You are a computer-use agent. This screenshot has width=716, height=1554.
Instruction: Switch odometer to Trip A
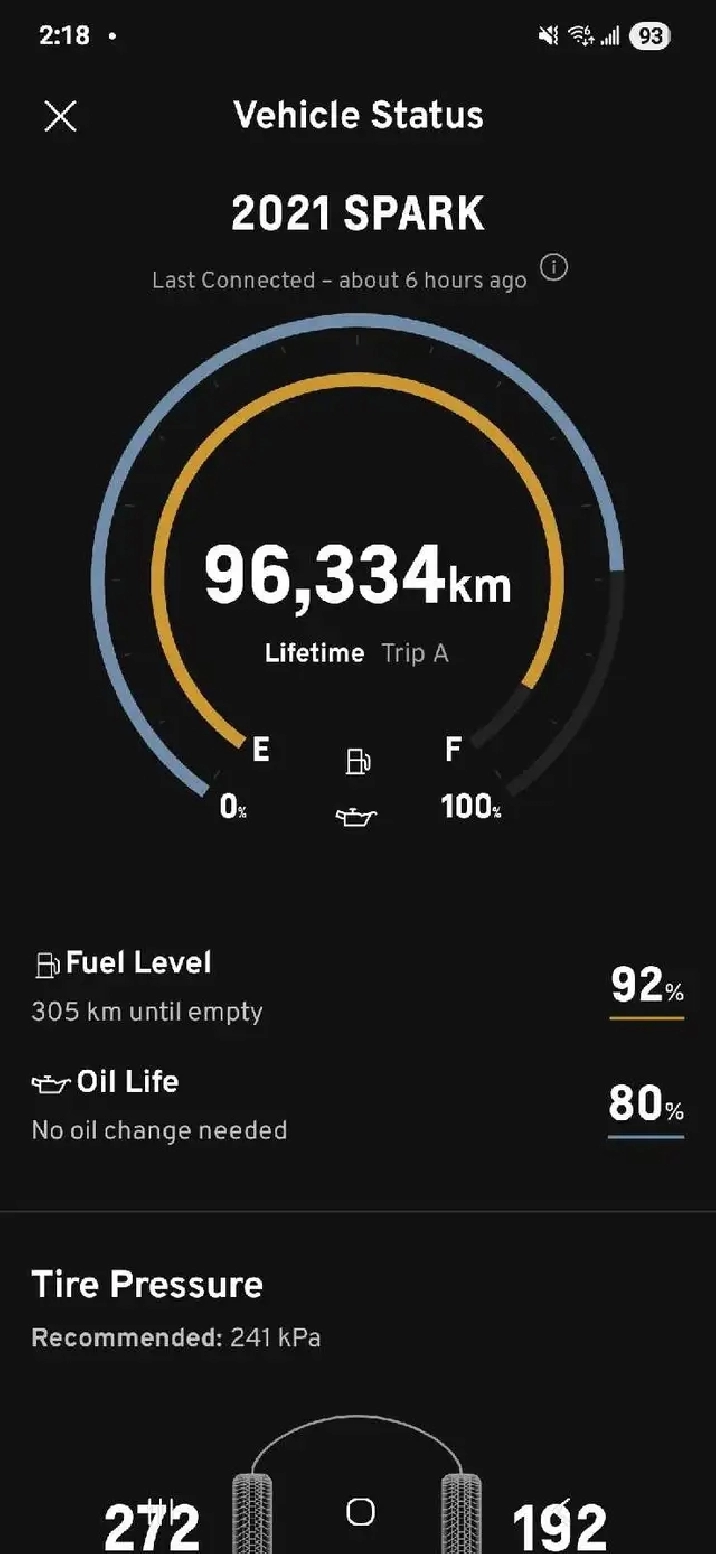[x=415, y=653]
